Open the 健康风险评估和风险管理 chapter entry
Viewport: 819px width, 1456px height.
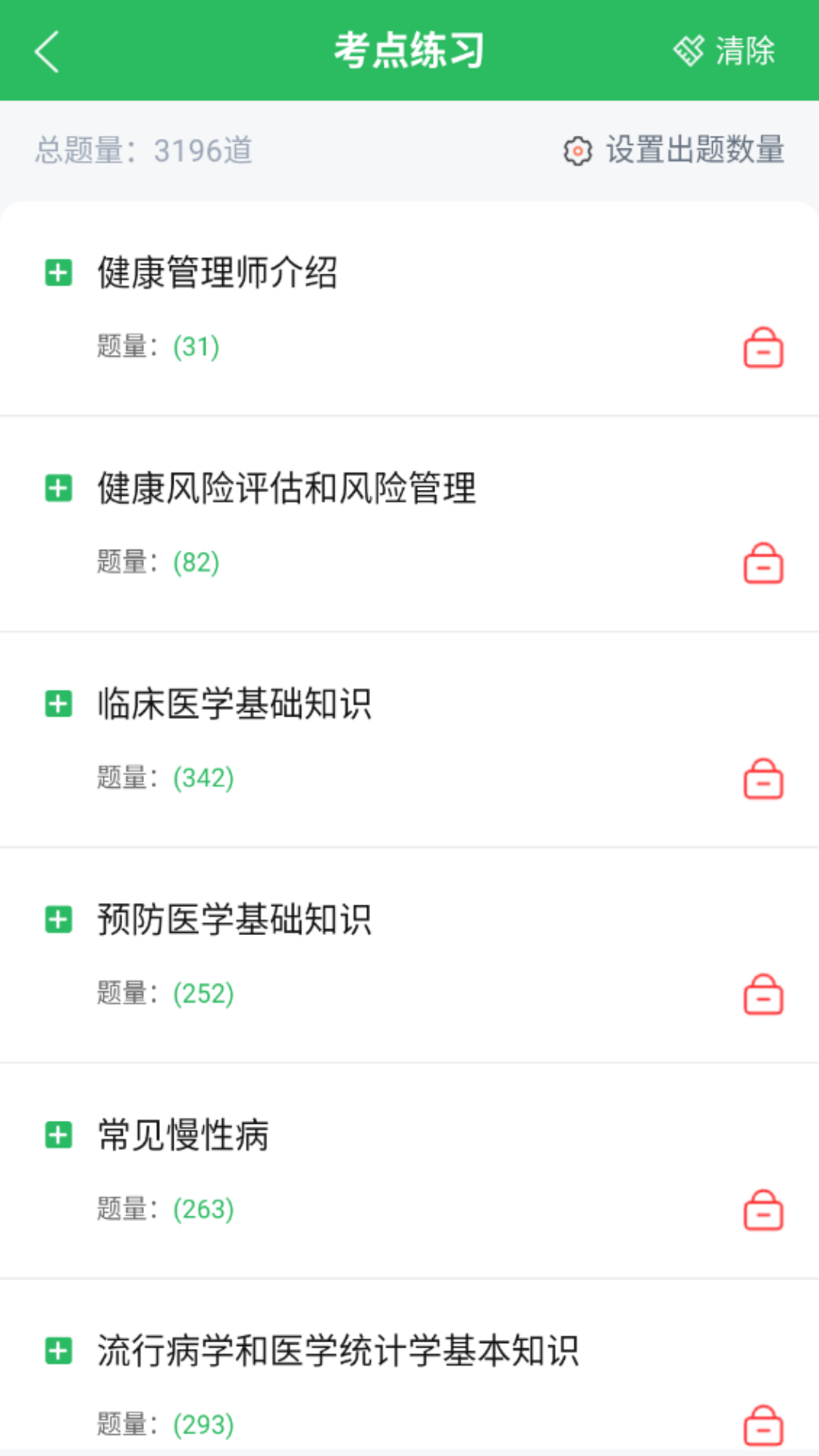click(288, 490)
